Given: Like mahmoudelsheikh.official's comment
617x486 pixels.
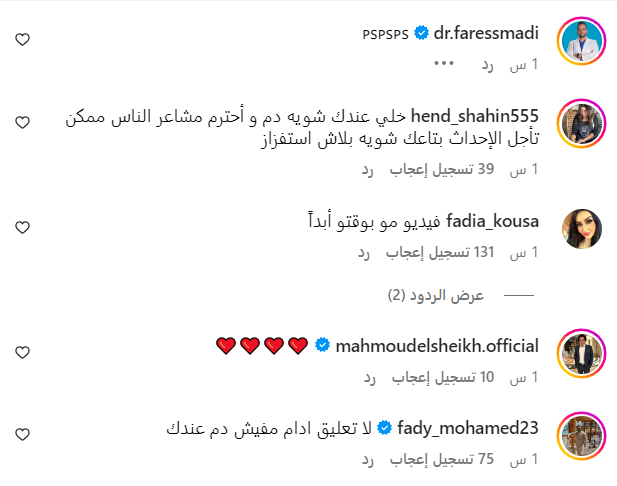Looking at the screenshot, I should [x=23, y=351].
